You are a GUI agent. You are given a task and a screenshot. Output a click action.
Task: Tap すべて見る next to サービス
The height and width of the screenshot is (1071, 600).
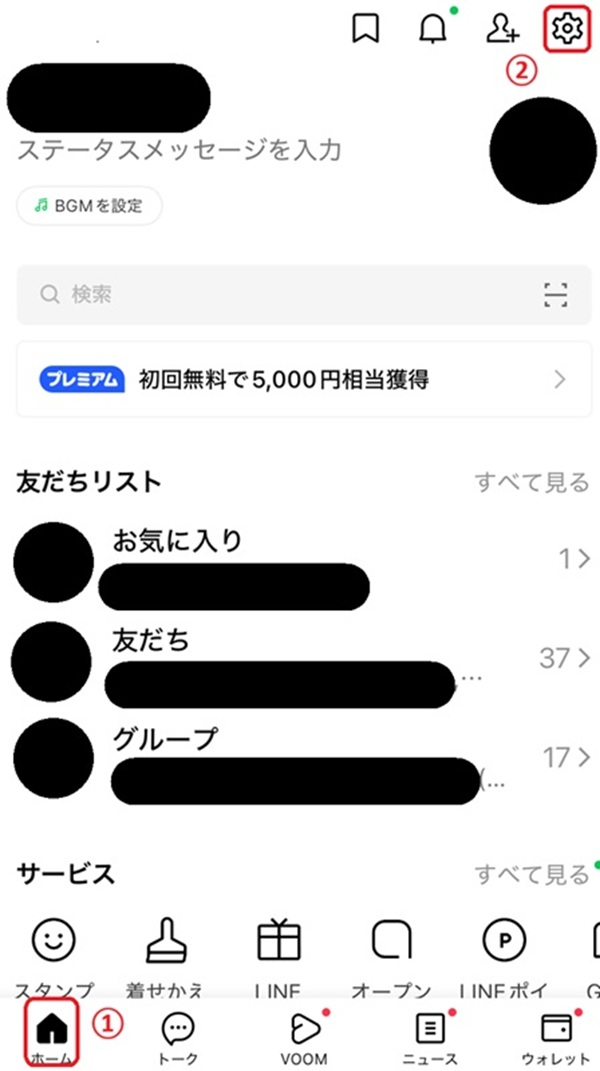pyautogui.click(x=531, y=874)
